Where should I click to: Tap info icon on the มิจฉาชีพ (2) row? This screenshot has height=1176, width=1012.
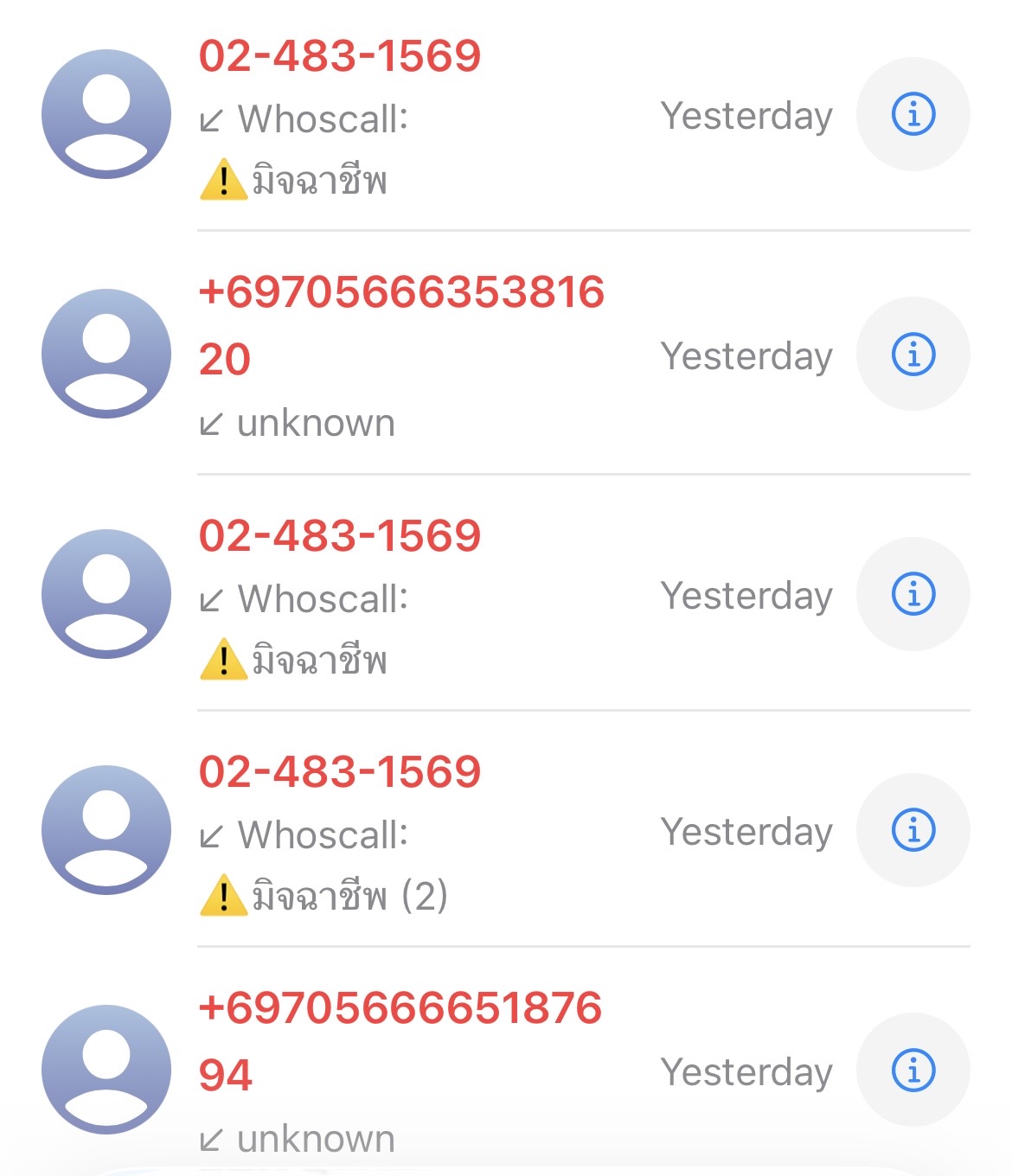[913, 830]
